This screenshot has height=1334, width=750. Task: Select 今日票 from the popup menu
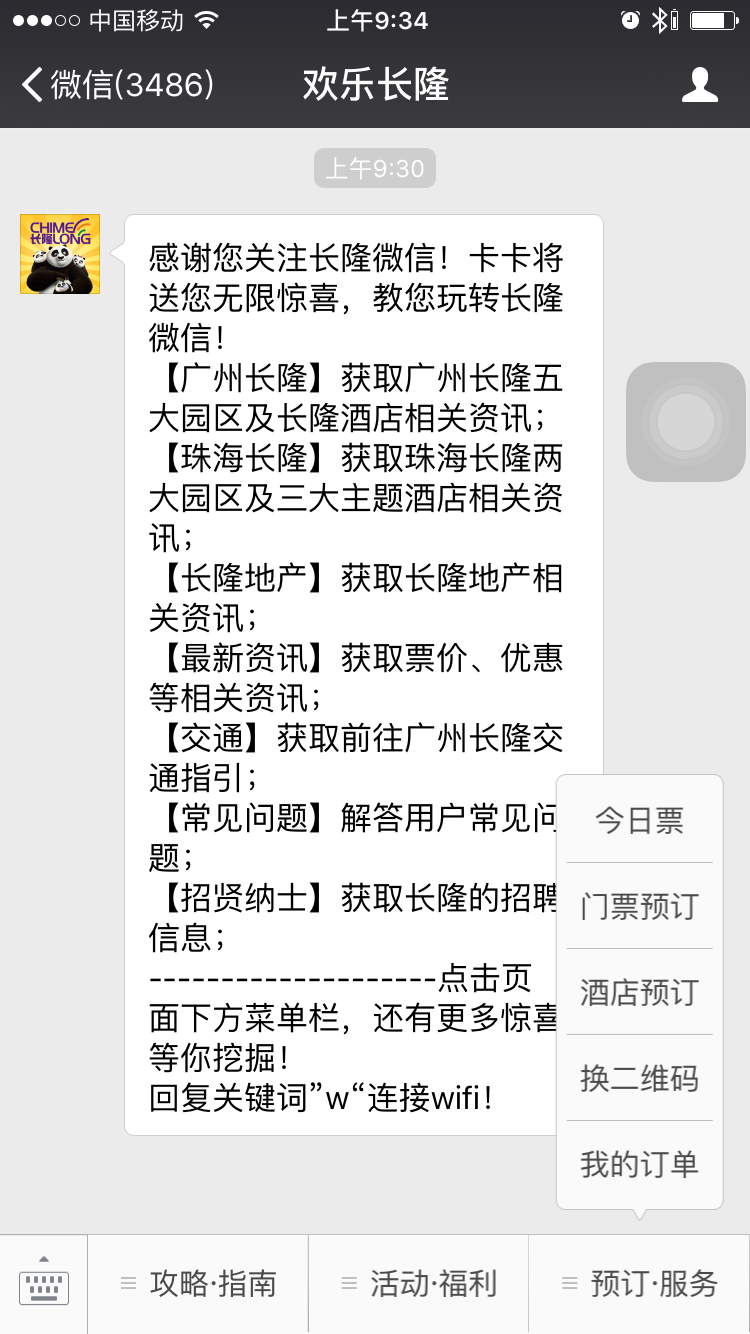click(x=639, y=820)
